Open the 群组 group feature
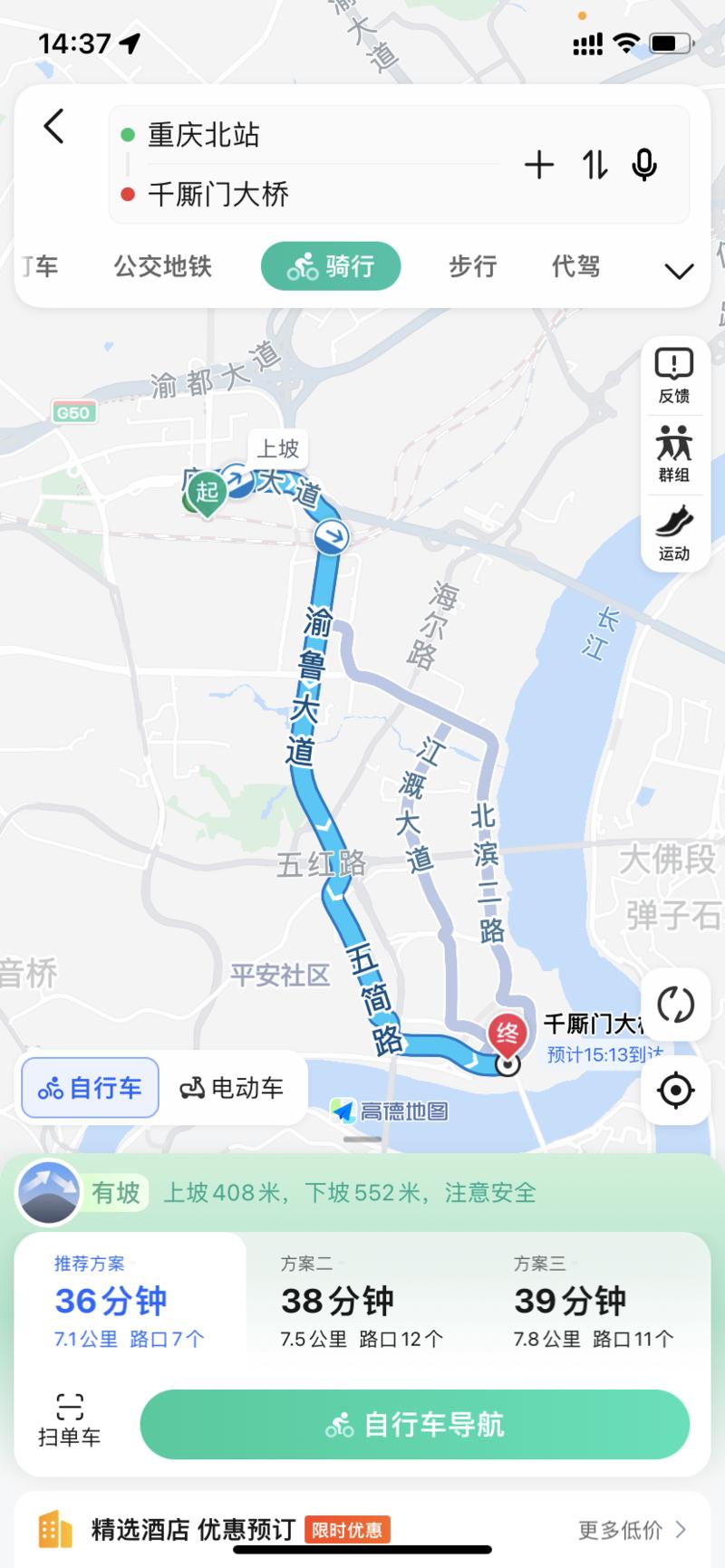 pyautogui.click(x=674, y=455)
